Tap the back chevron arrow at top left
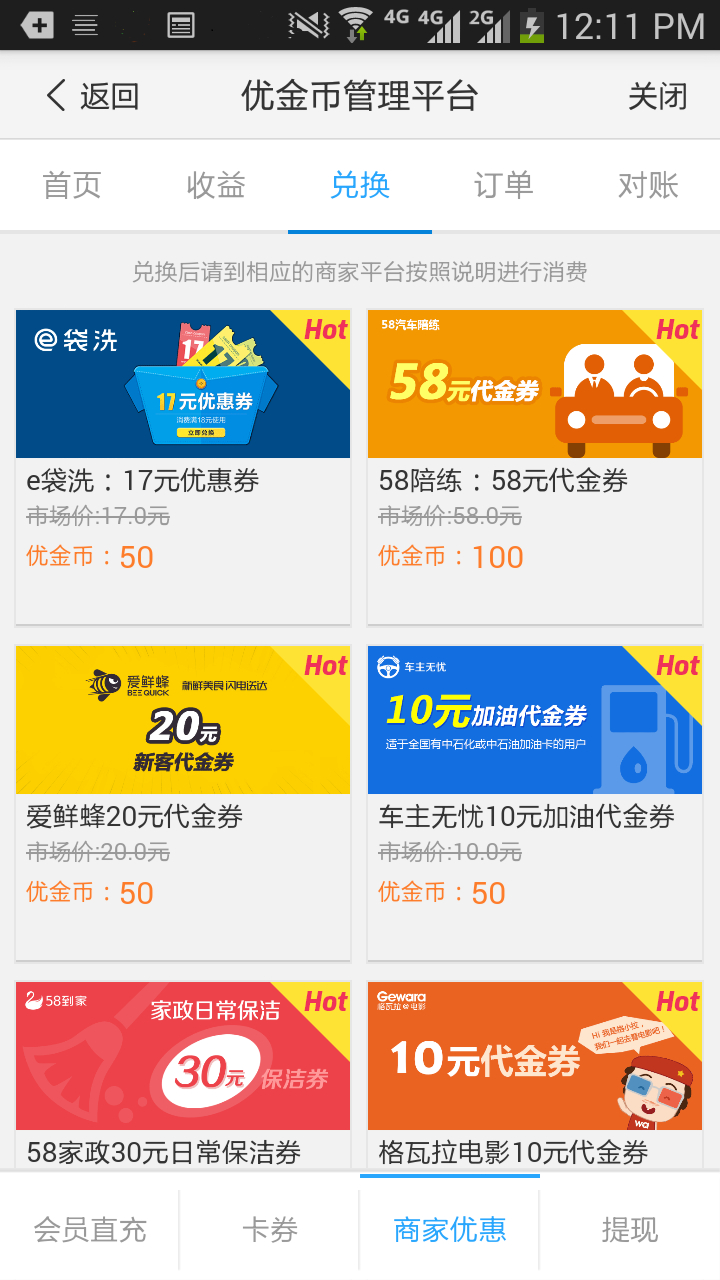Screen dimensions: 720x1280 click(x=53, y=95)
